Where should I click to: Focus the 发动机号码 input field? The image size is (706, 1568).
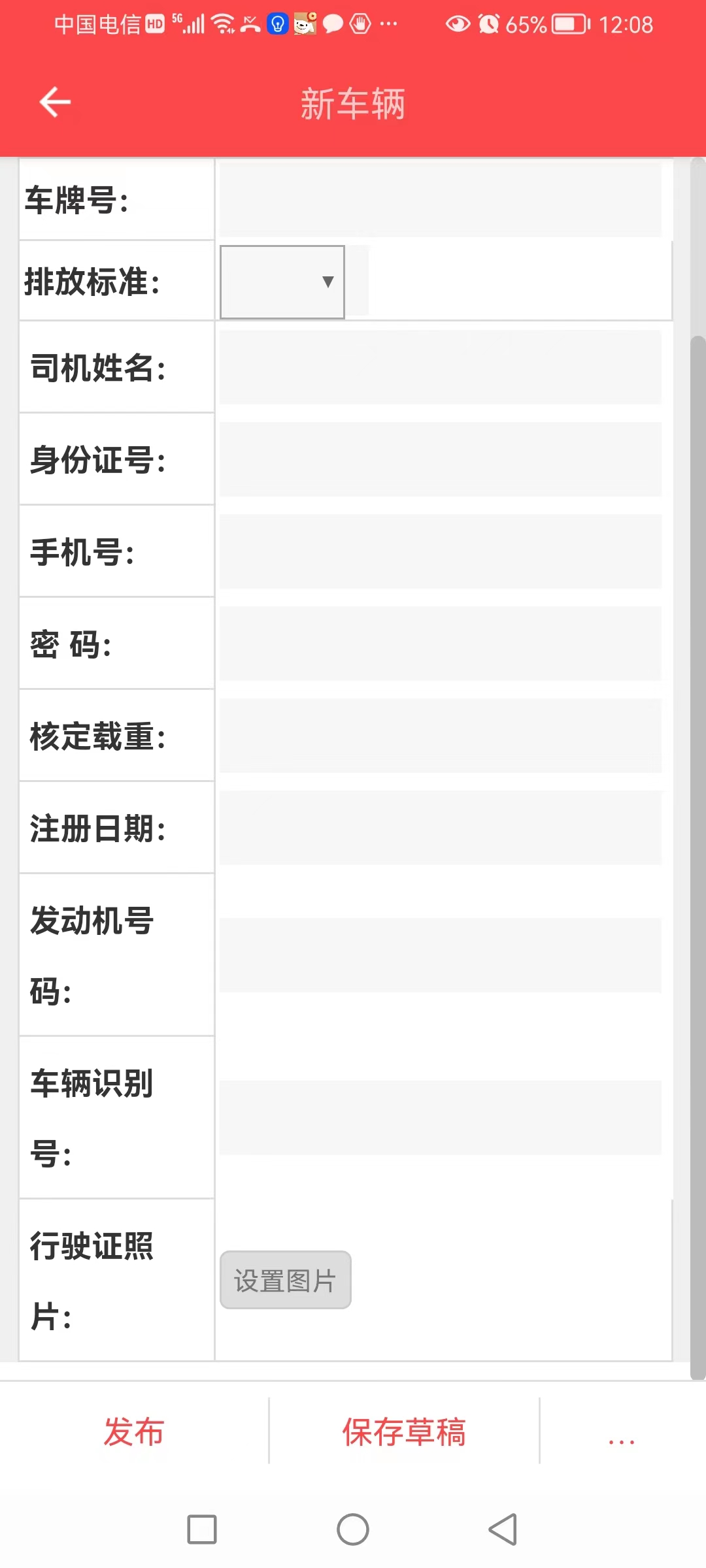(x=440, y=955)
